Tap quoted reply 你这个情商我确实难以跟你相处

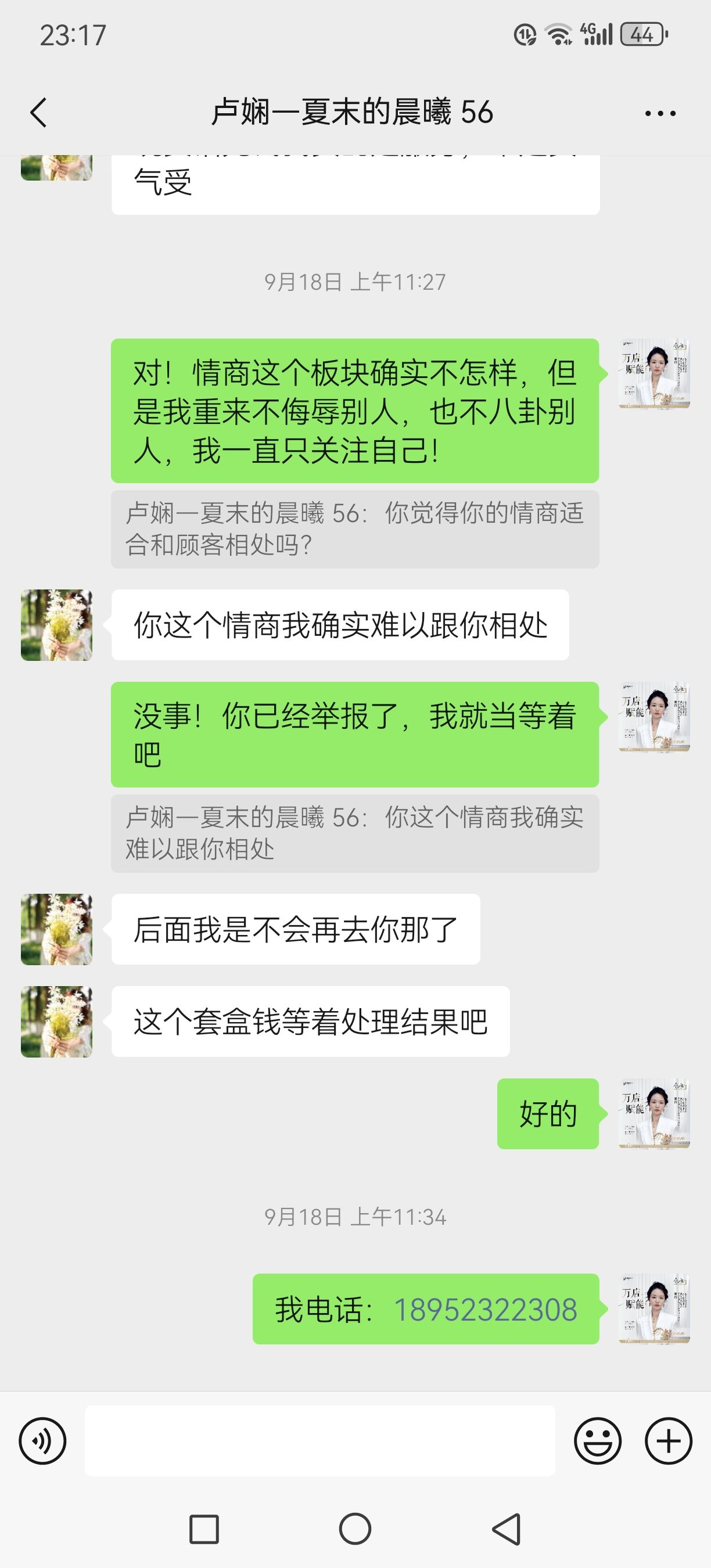pos(355,833)
